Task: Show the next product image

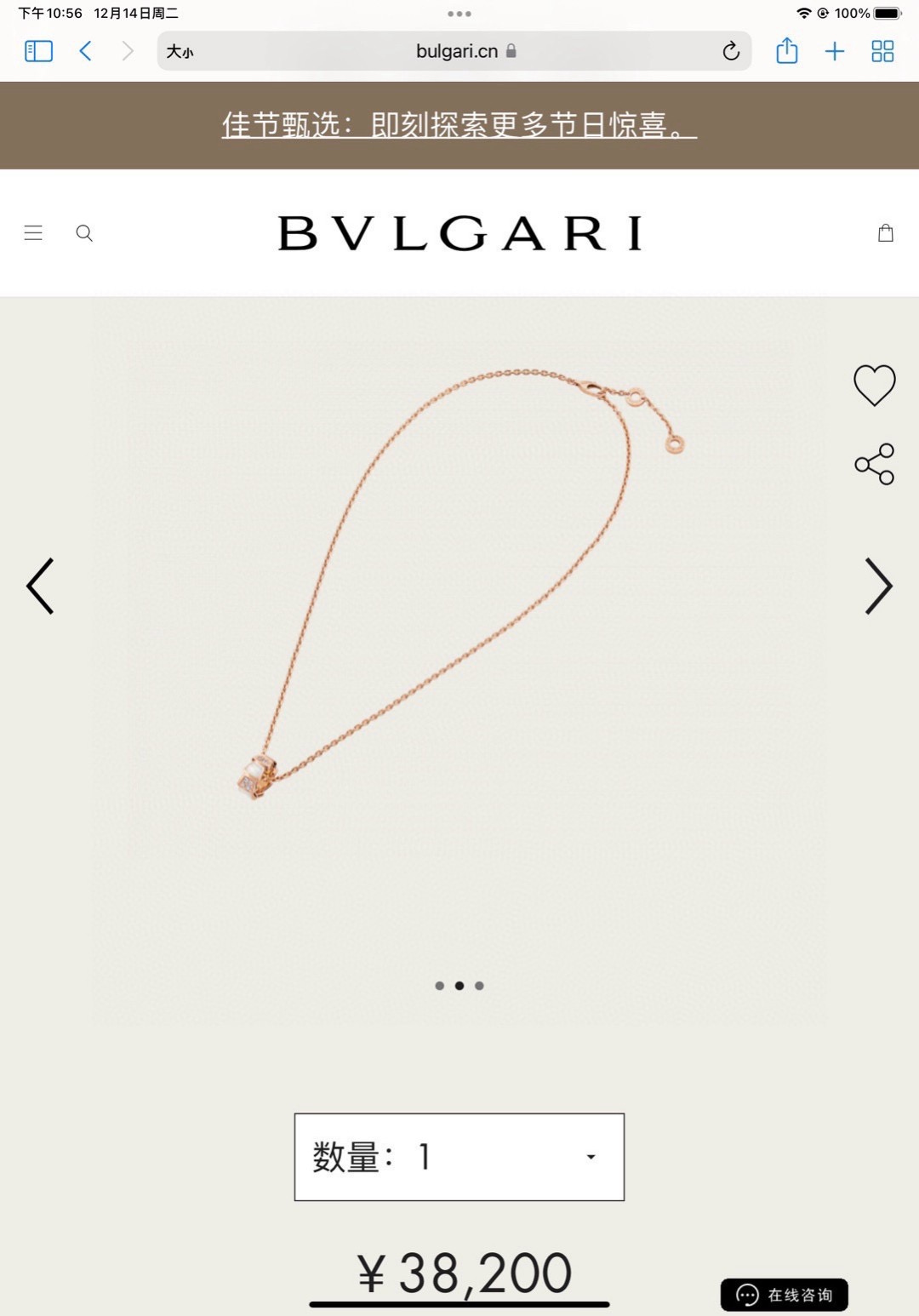Action: pyautogui.click(x=878, y=586)
